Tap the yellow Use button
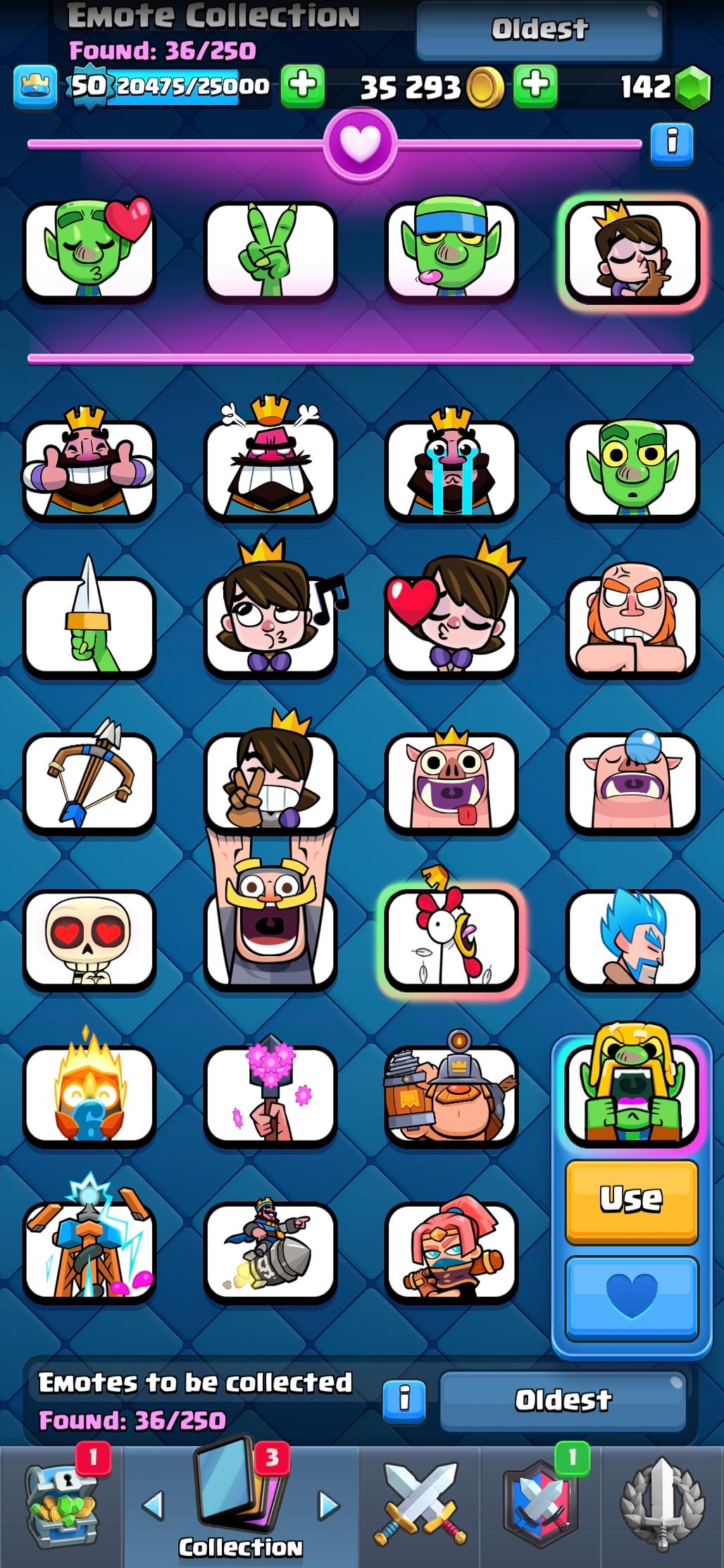This screenshot has width=724, height=1568. coord(631,1199)
